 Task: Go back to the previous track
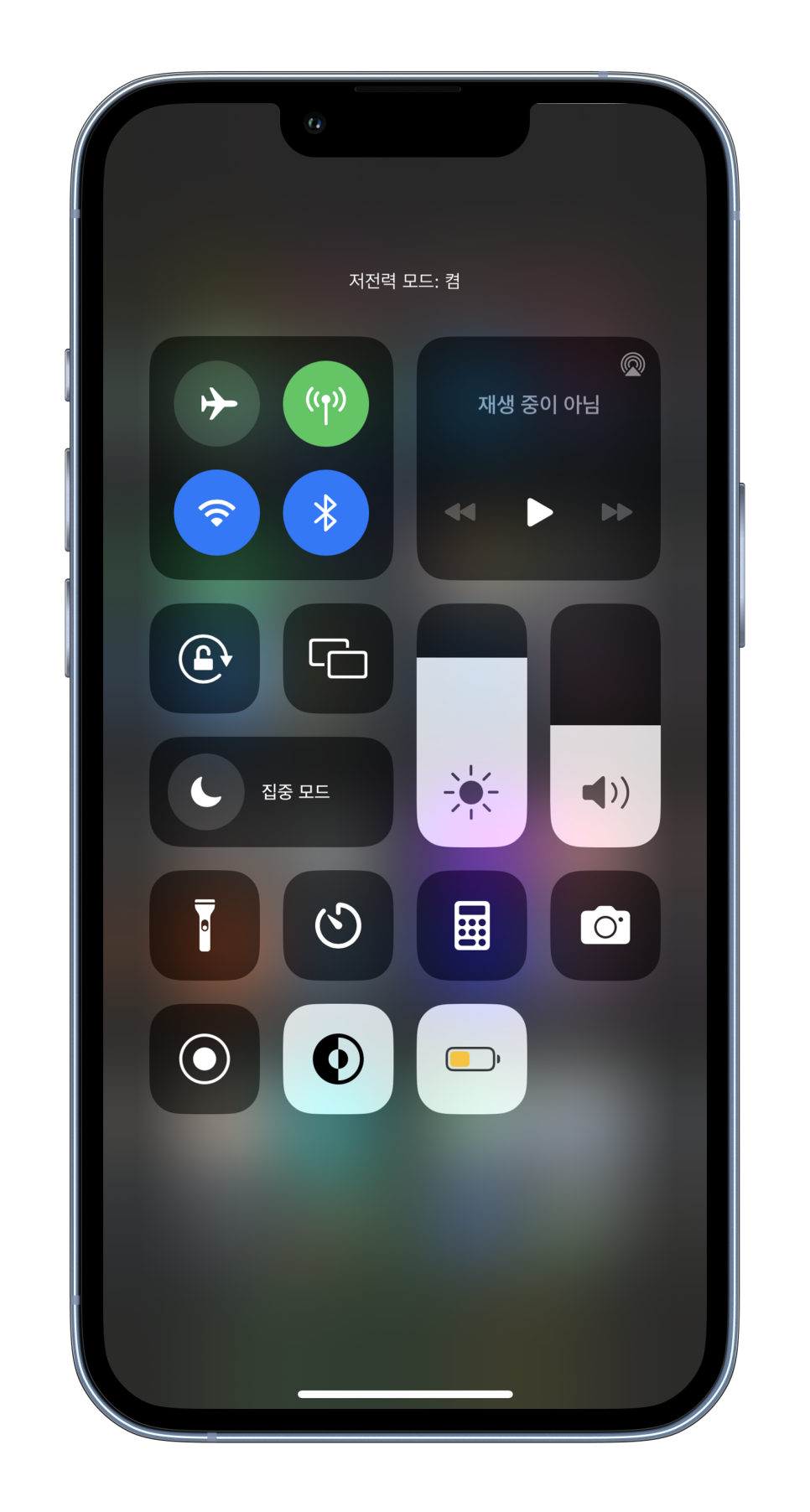click(x=460, y=512)
